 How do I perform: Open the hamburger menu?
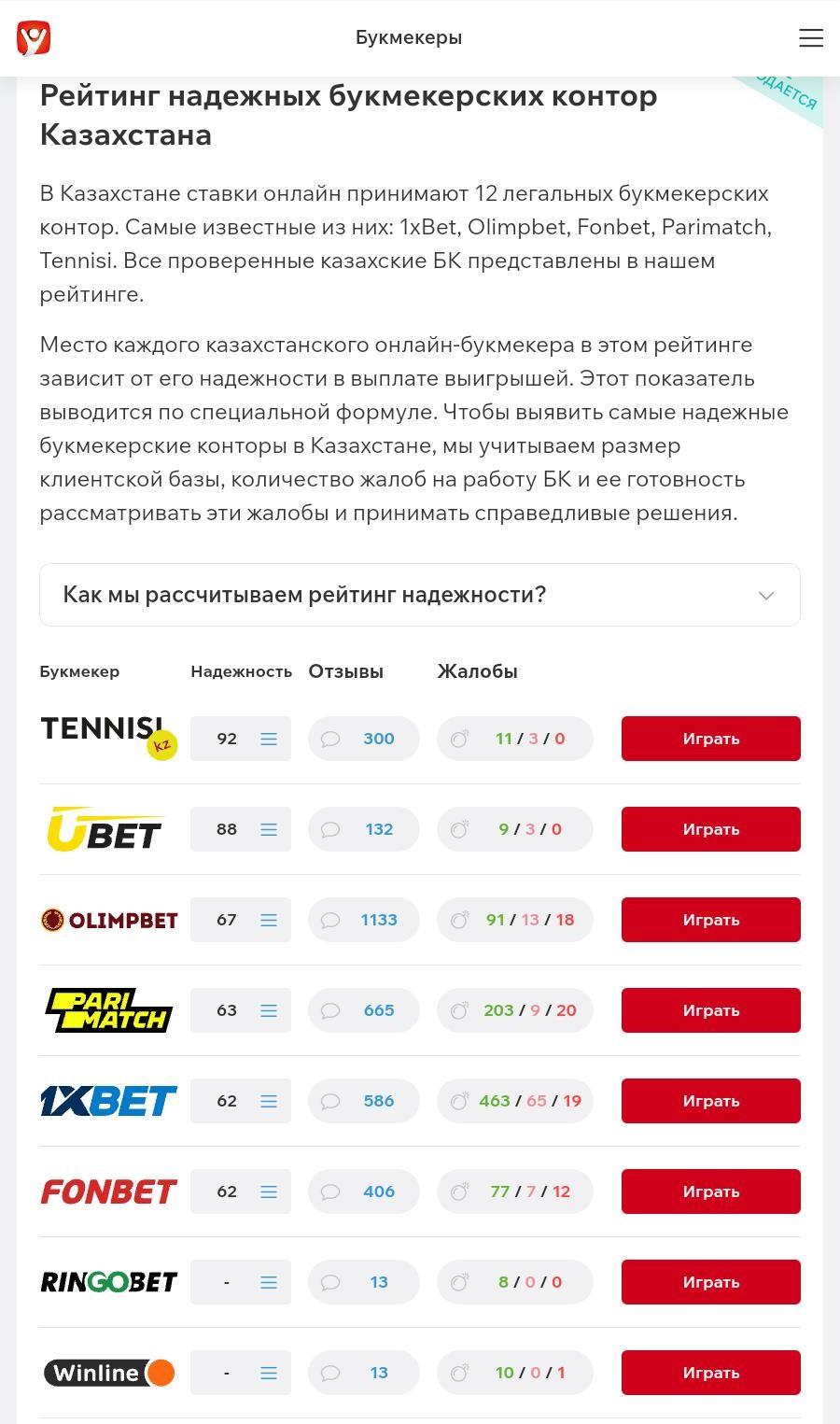click(811, 37)
